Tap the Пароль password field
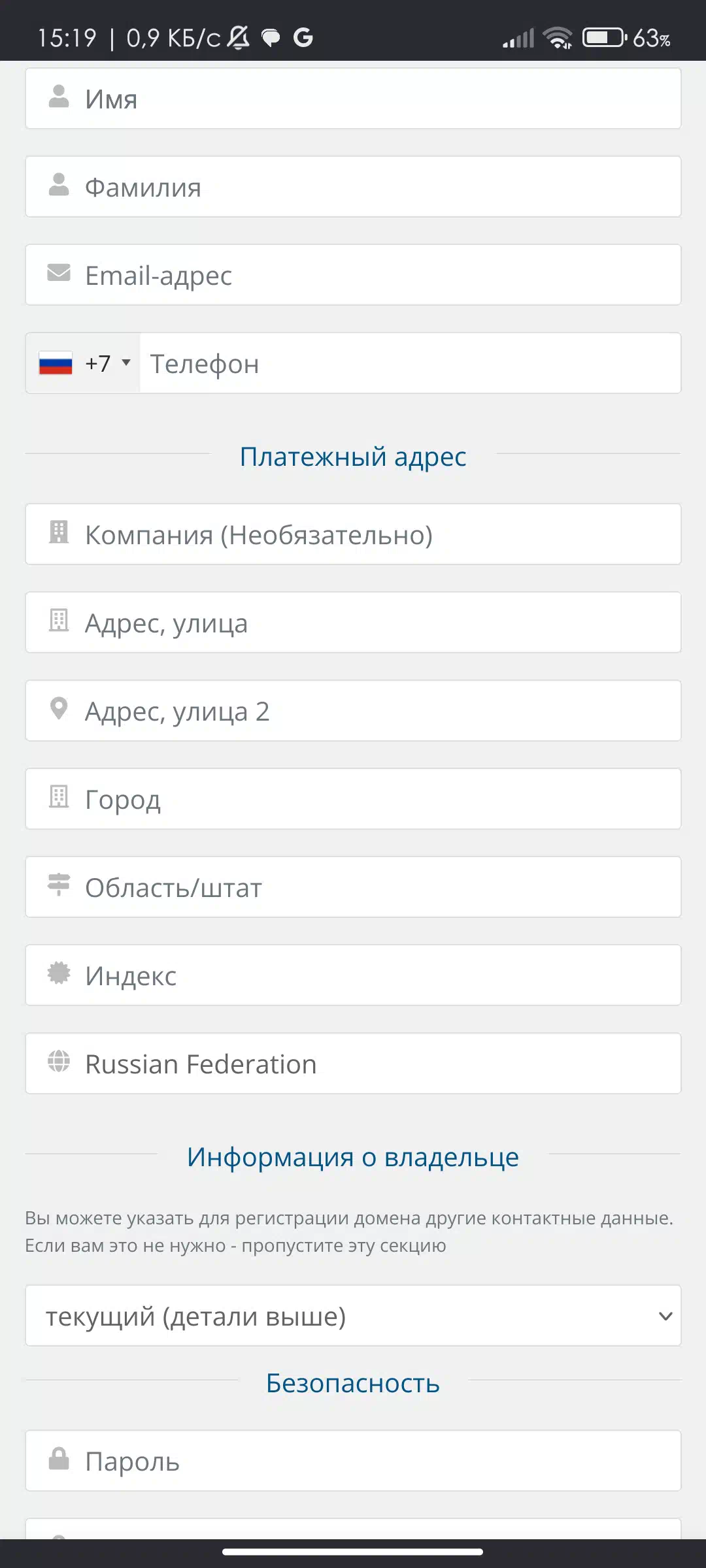Screen dimensions: 706x1568 (x=353, y=1461)
